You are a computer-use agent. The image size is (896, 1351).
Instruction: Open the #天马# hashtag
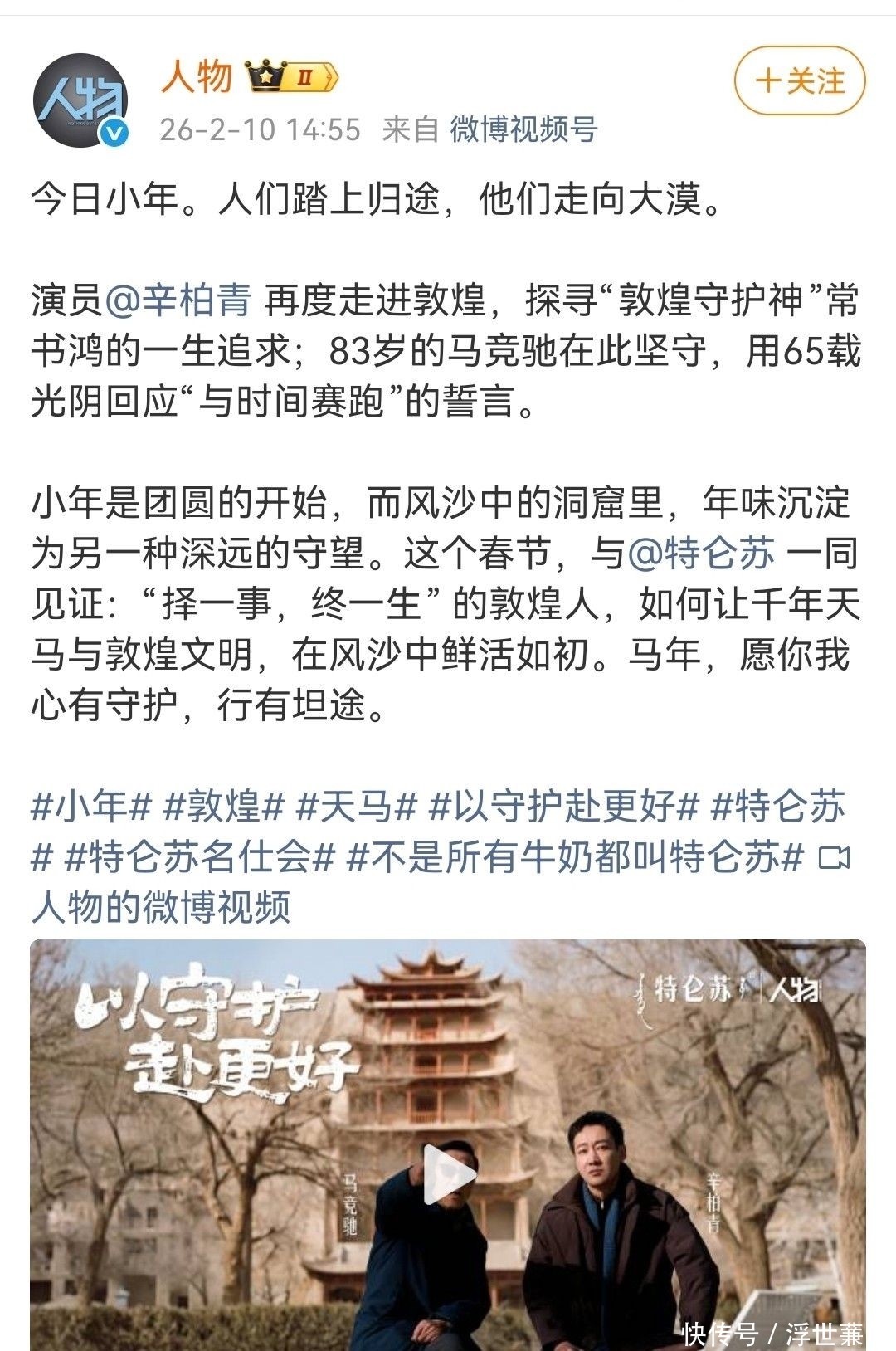356,807
